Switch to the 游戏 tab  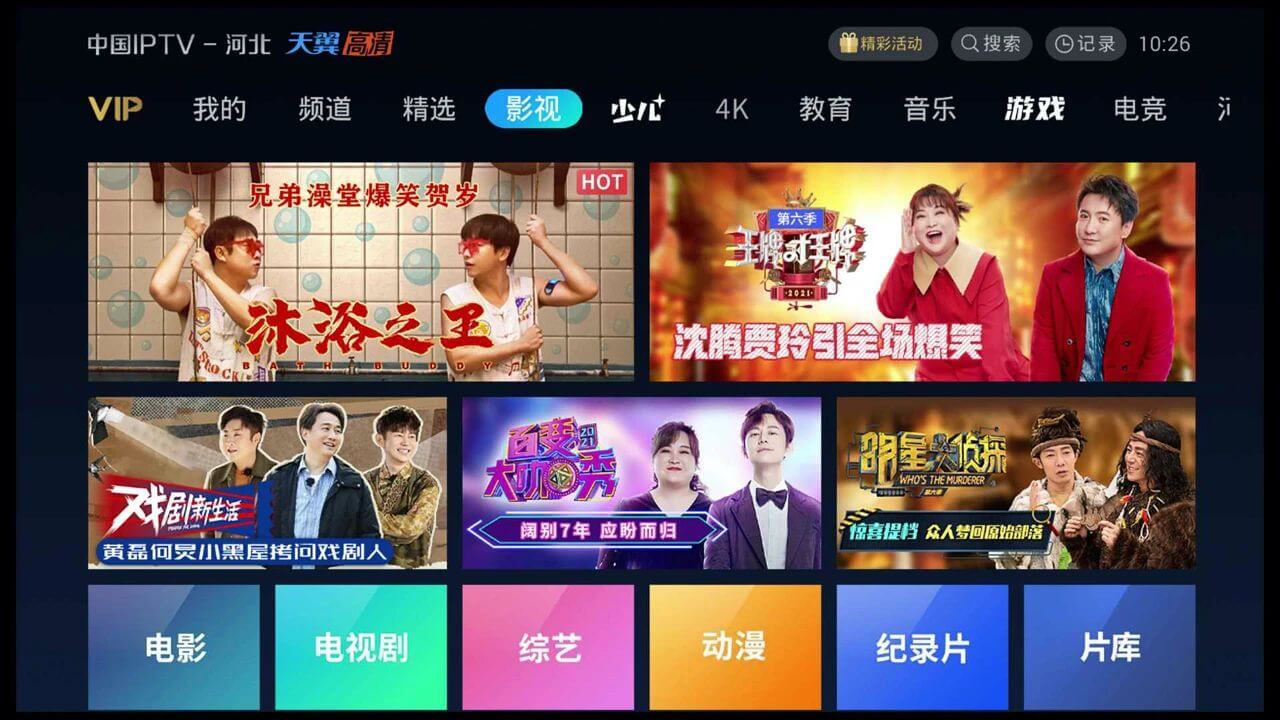[x=1034, y=109]
